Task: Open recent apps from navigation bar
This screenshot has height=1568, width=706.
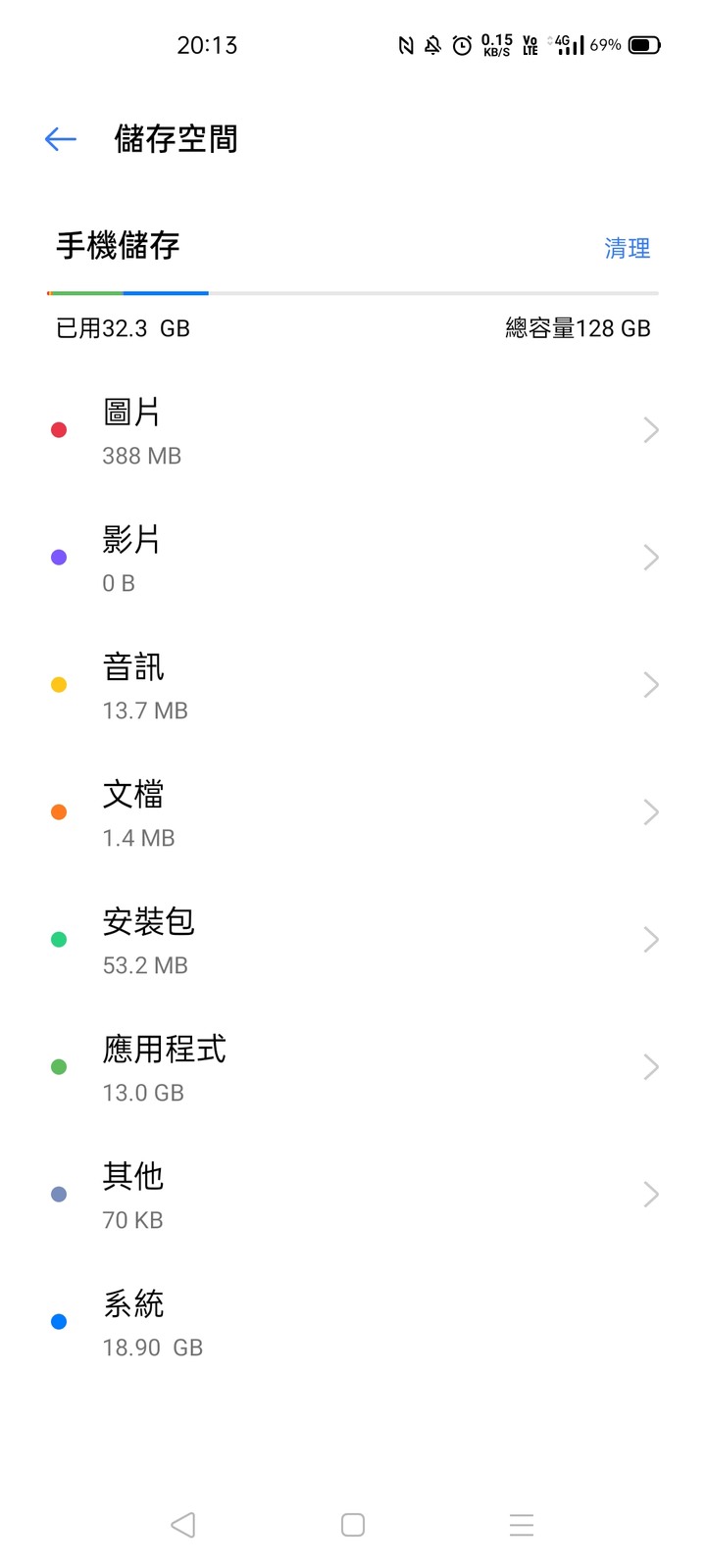Action: pos(522,1525)
